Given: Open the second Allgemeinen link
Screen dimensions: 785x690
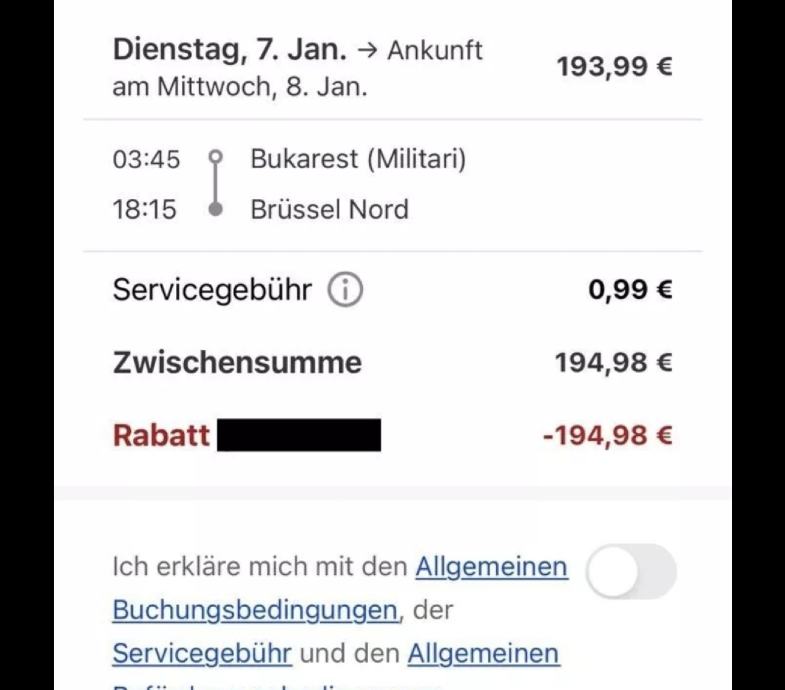Looking at the screenshot, I should pos(483,653).
